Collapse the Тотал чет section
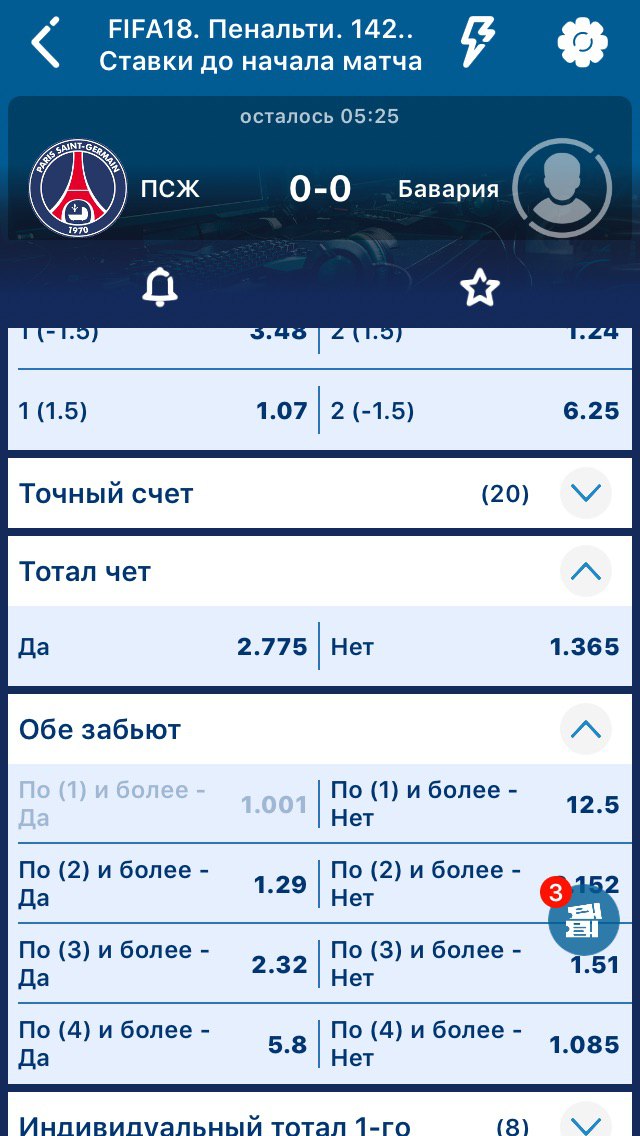640x1136 pixels. [x=586, y=572]
